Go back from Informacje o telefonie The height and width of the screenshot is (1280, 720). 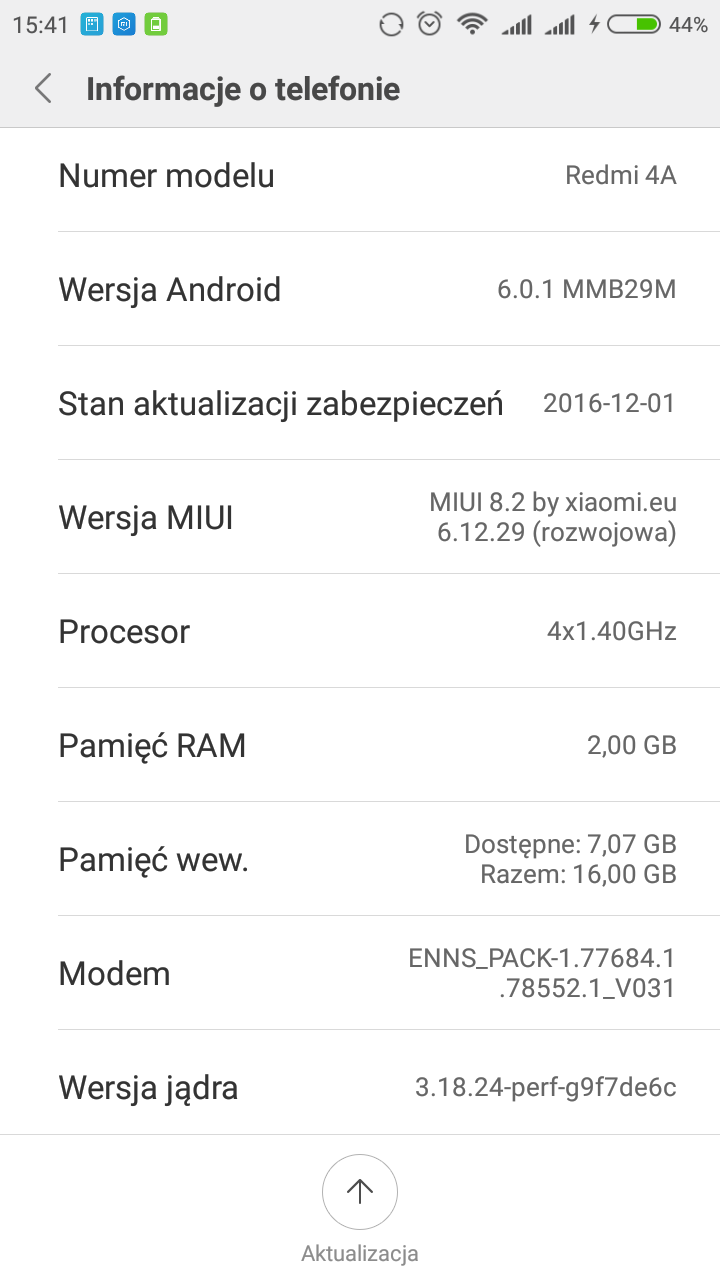click(x=43, y=89)
